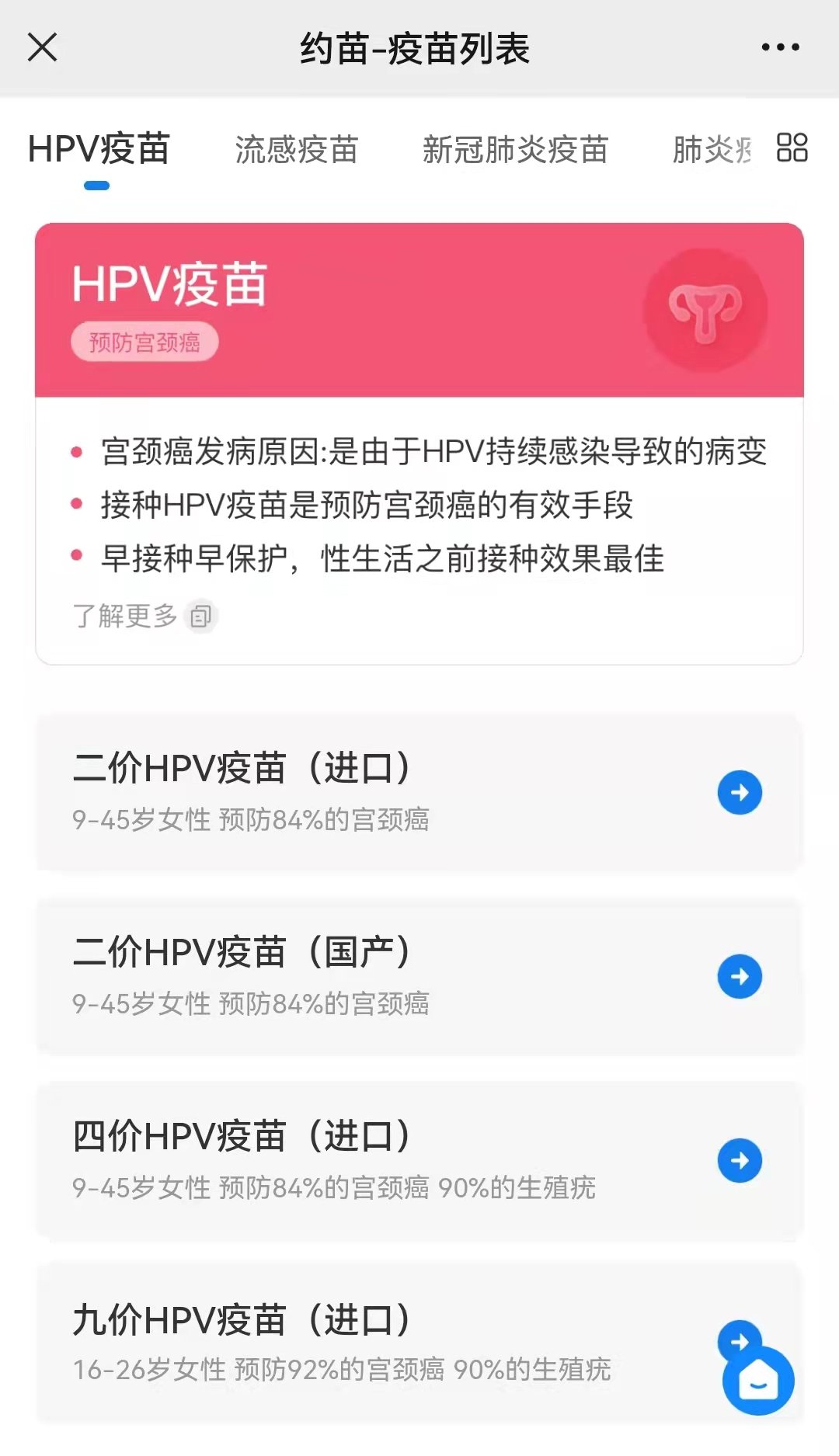Switch to the 流感疫苗 tab
Viewport: 839px width, 1456px height.
click(296, 150)
